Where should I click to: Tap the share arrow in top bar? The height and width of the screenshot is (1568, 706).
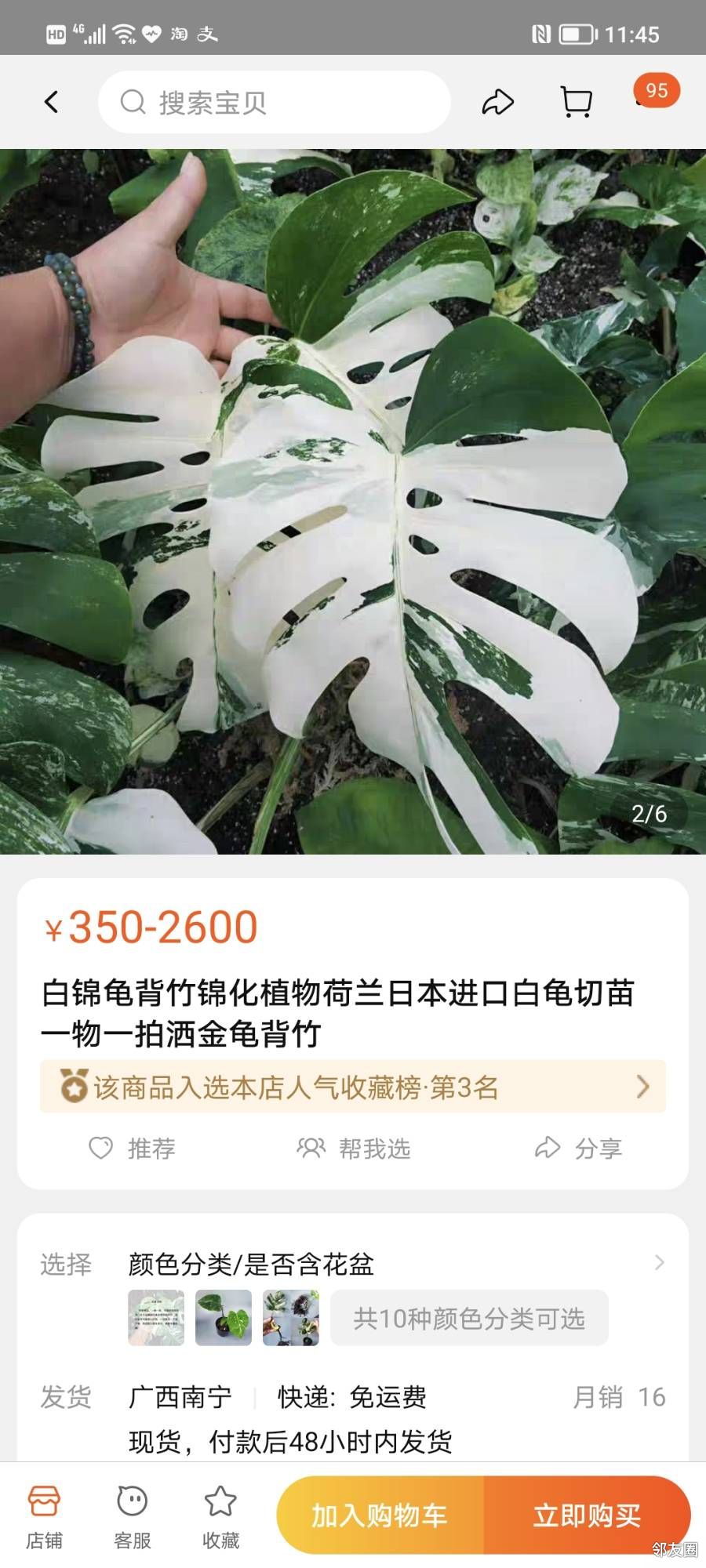point(497,102)
